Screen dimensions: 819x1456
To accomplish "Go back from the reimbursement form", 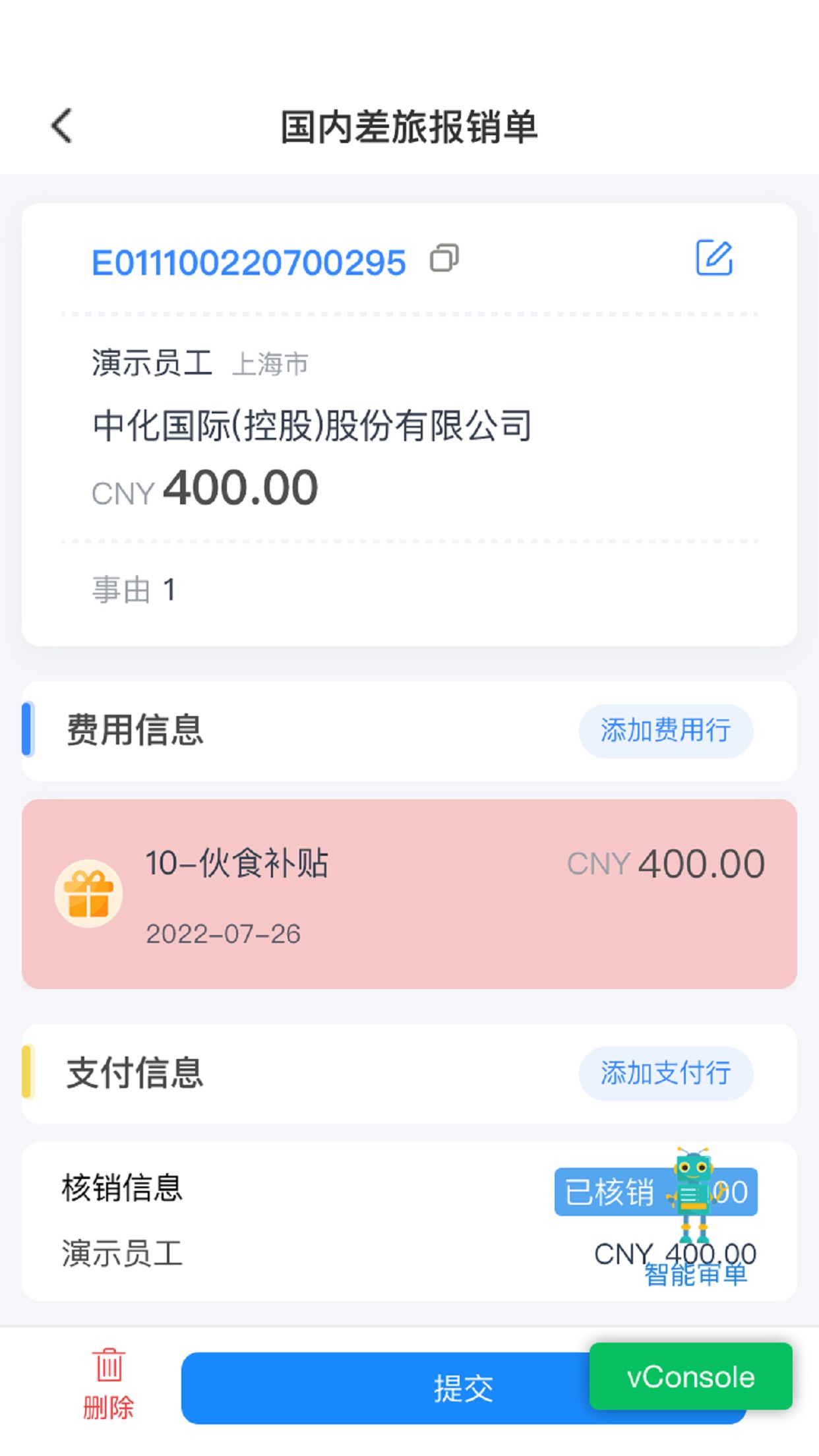I will 62,126.
